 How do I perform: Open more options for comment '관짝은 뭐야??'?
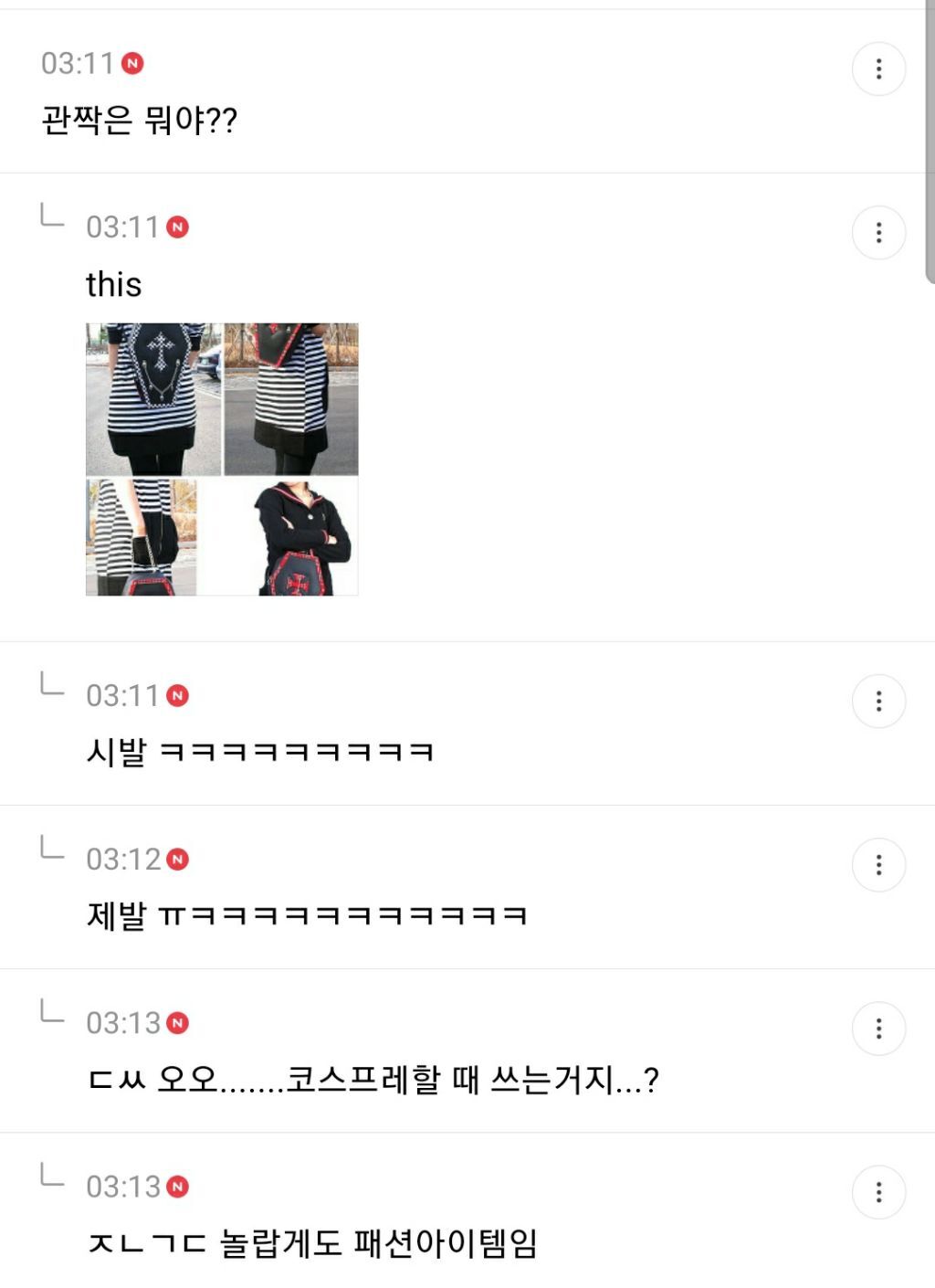point(878,69)
